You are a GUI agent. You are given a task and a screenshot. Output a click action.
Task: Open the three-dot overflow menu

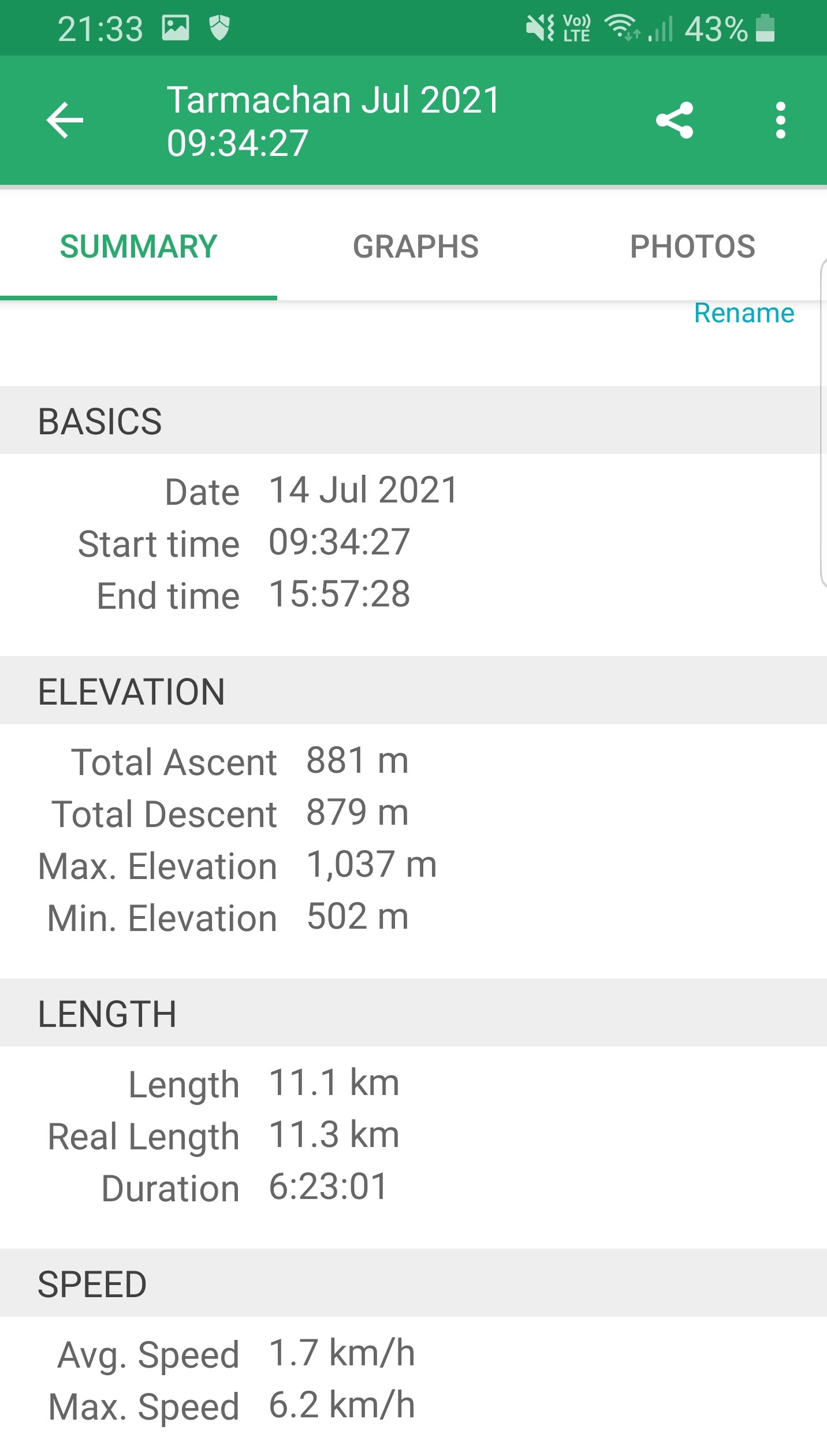(x=781, y=120)
